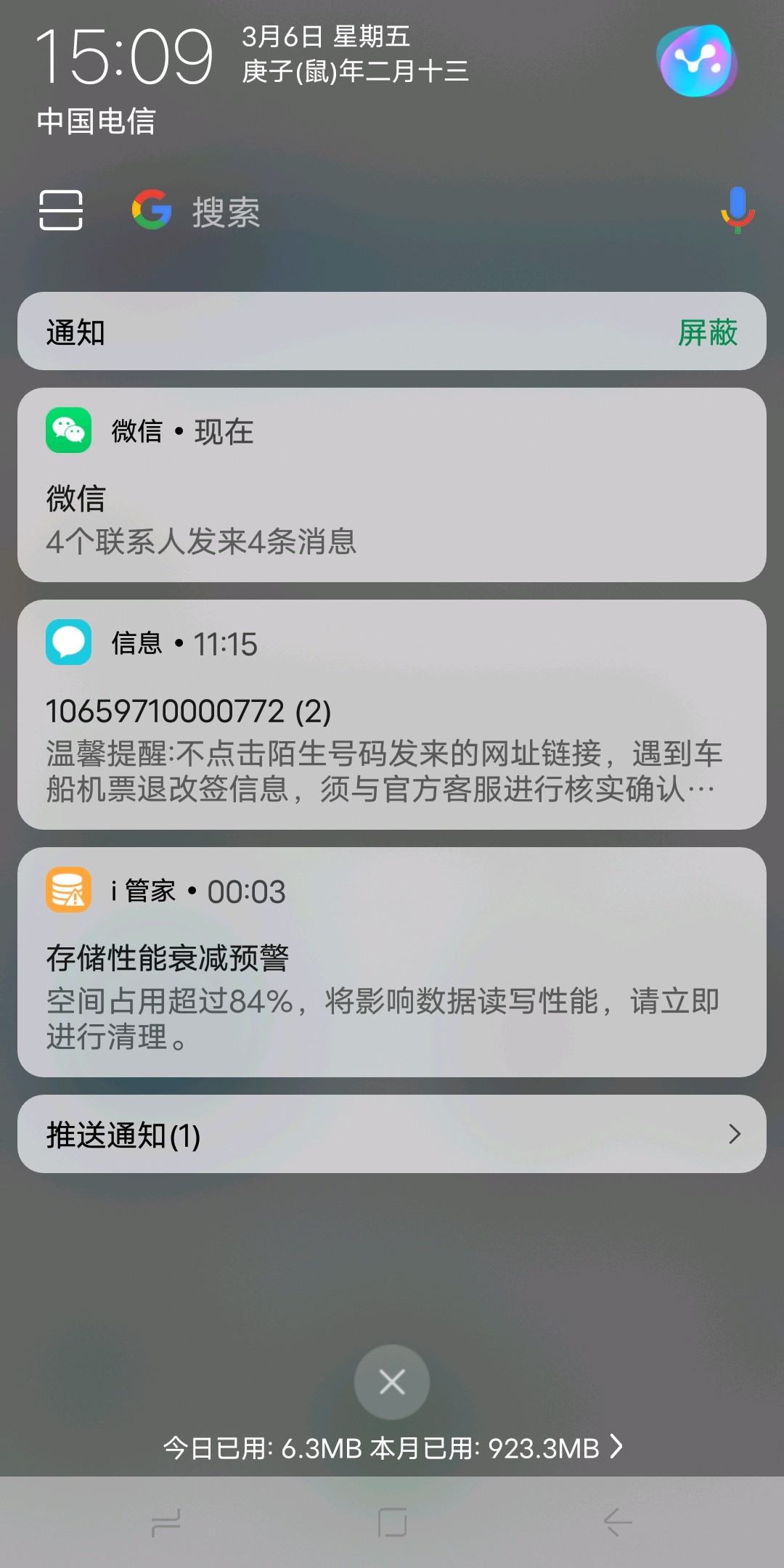This screenshot has height=1568, width=784.
Task: Tap the navigation bar home button
Action: pos(392,1522)
